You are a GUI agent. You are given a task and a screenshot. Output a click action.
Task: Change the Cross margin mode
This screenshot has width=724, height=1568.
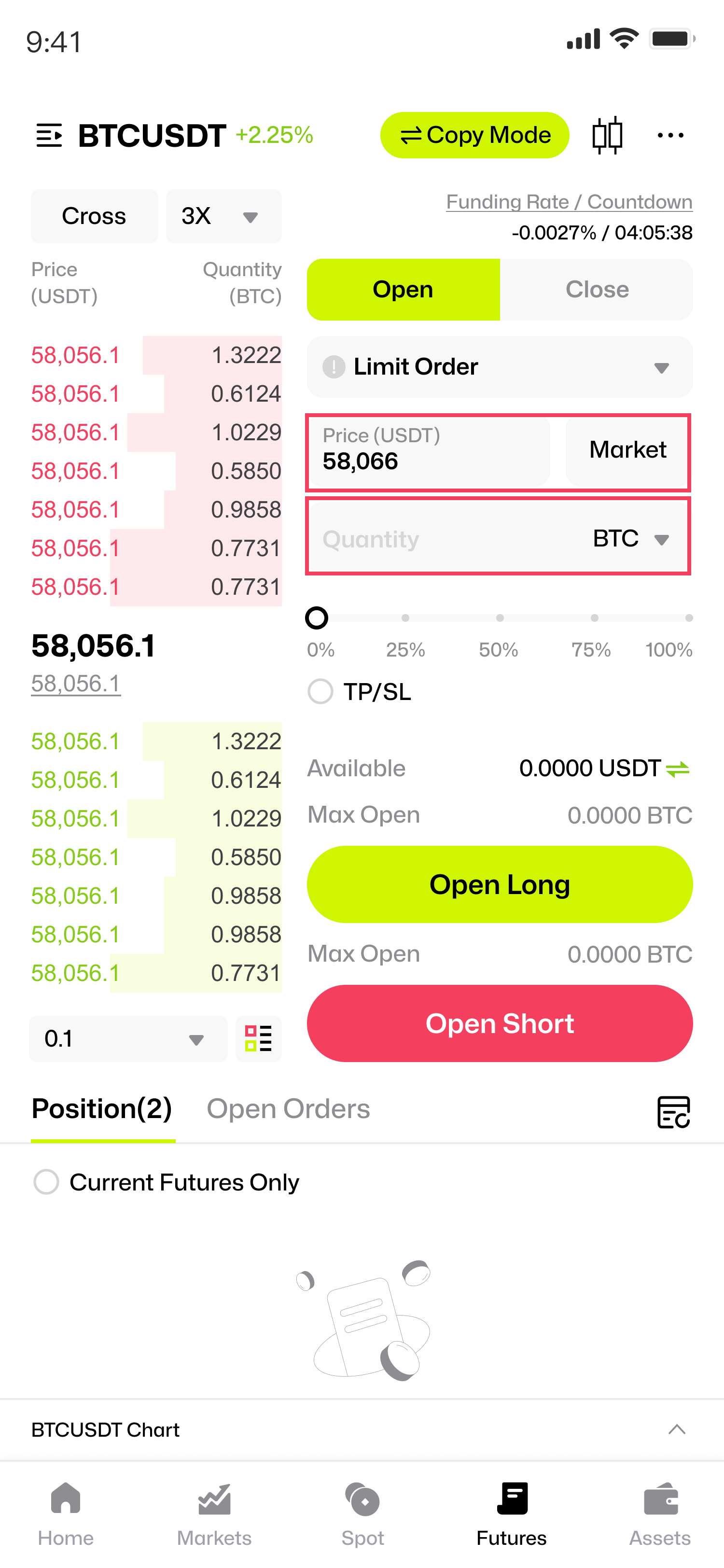(x=94, y=216)
